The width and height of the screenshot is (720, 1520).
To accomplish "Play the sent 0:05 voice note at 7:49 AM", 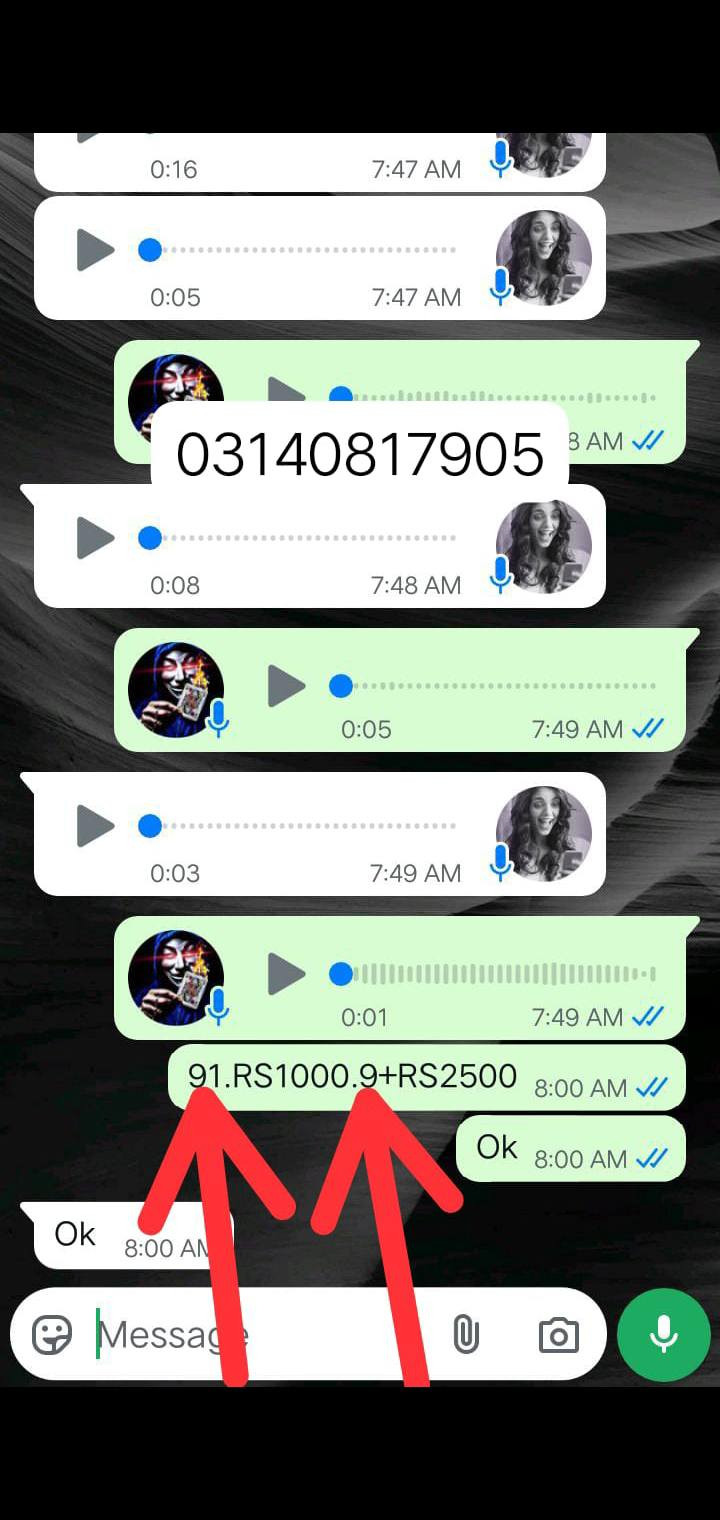I will 286,686.
